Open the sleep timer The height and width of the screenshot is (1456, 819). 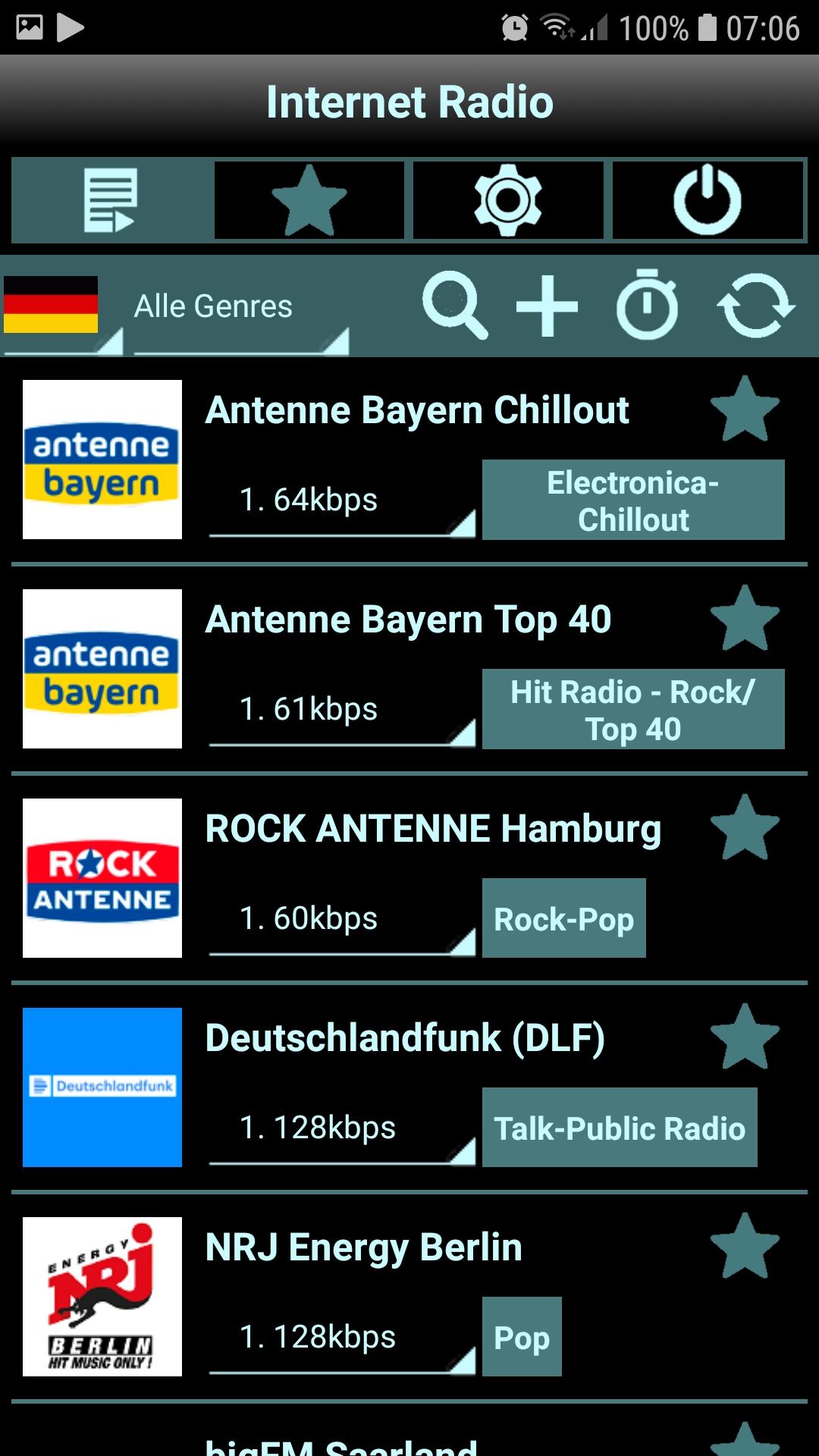tap(647, 304)
